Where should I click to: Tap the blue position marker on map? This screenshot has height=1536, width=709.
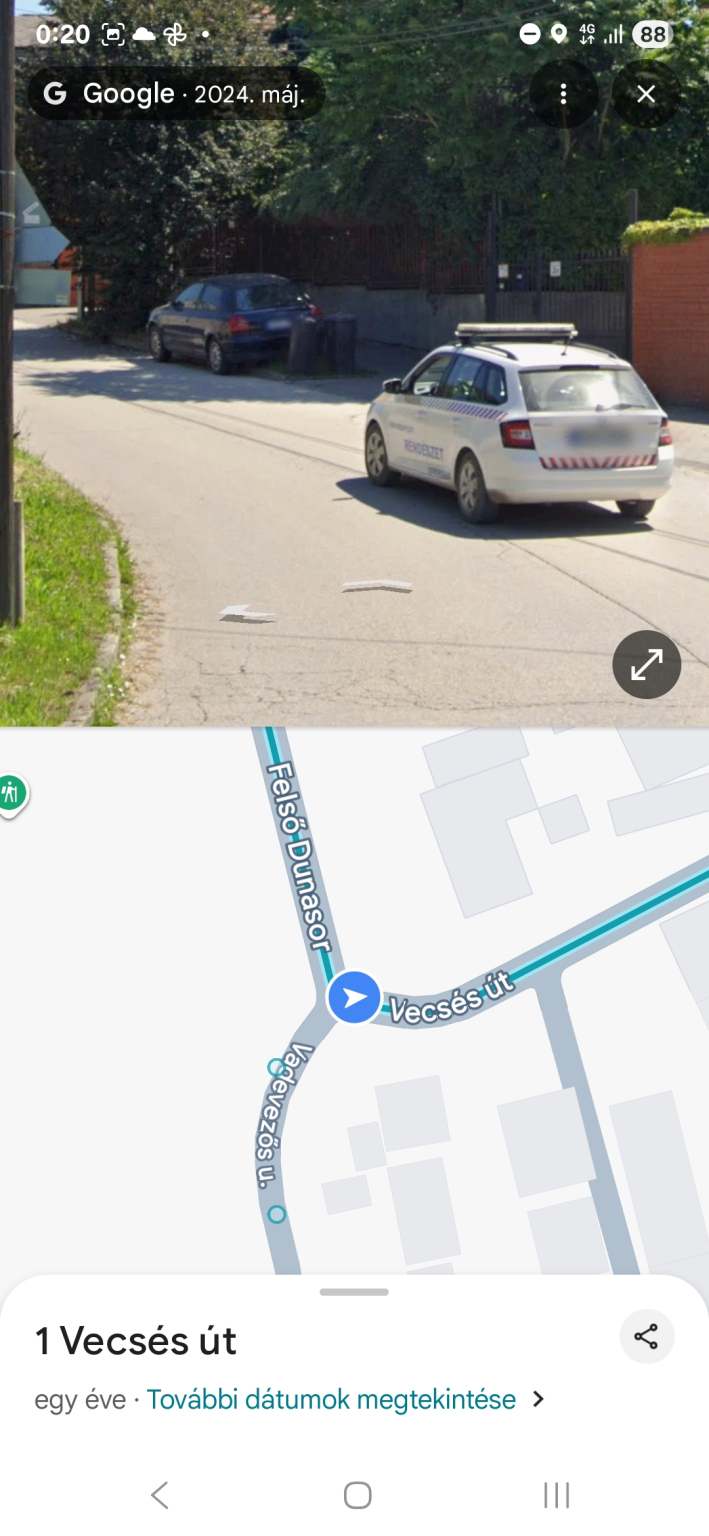(354, 997)
